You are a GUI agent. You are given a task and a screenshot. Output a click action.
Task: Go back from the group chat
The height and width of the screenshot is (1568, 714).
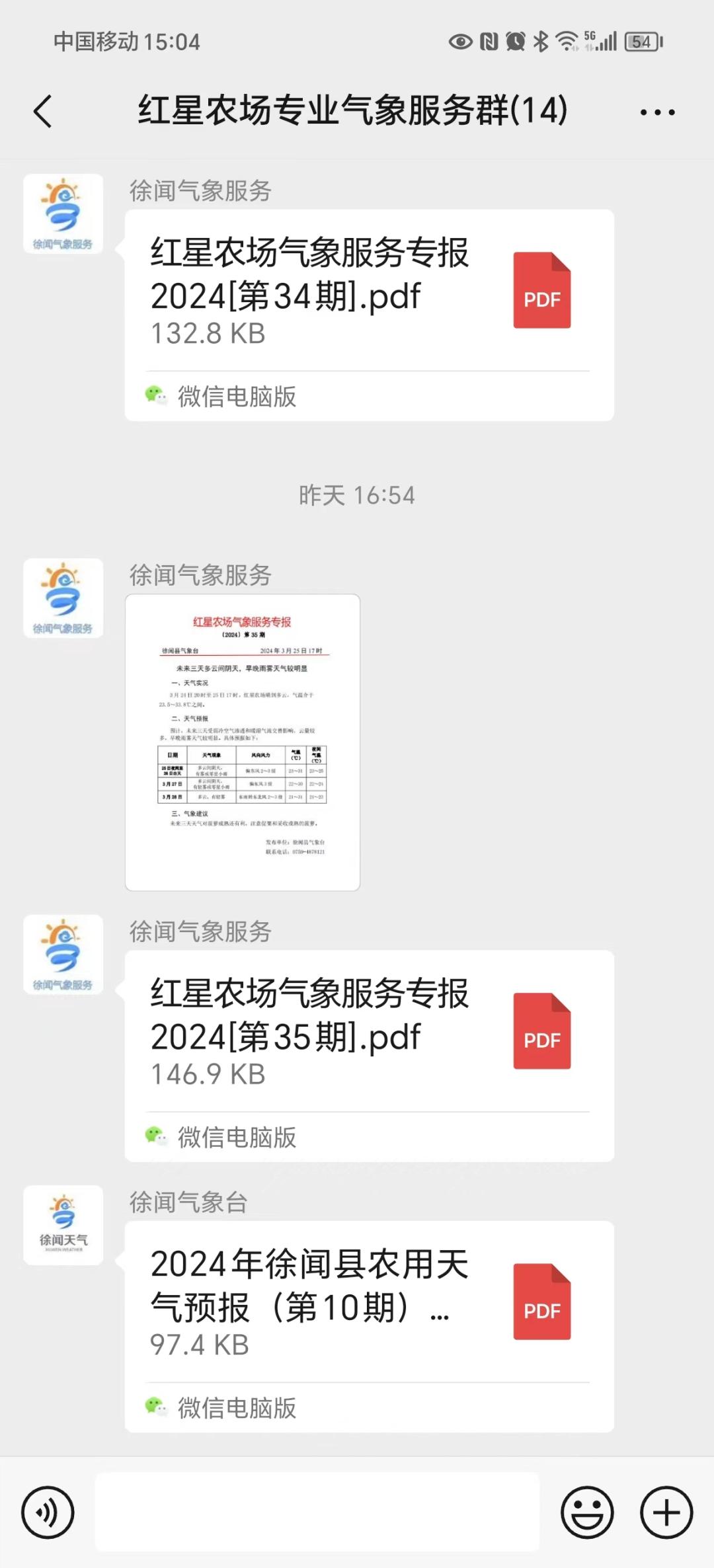click(x=43, y=111)
